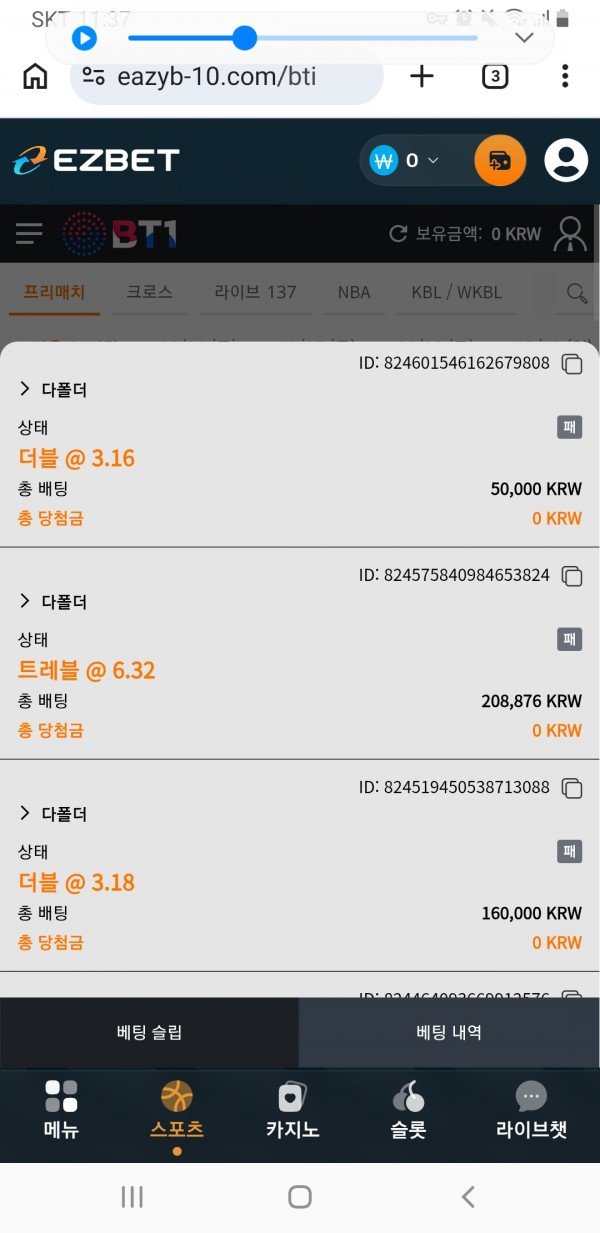Tap the eazyb-10.com address bar
The width and height of the screenshot is (600, 1233).
click(228, 76)
